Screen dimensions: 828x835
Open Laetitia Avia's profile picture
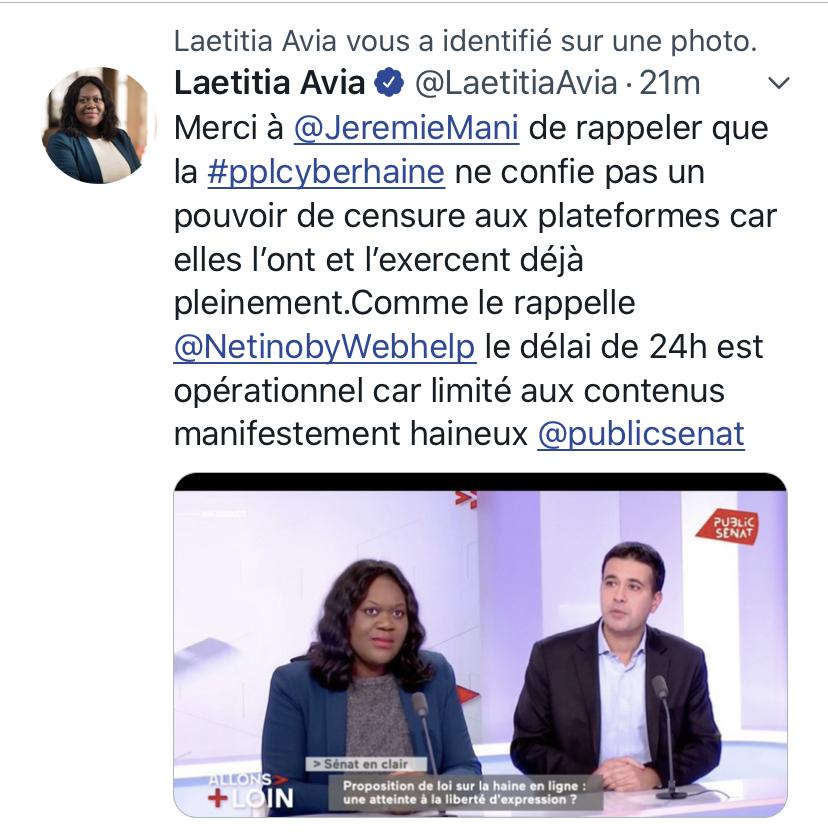point(98,126)
